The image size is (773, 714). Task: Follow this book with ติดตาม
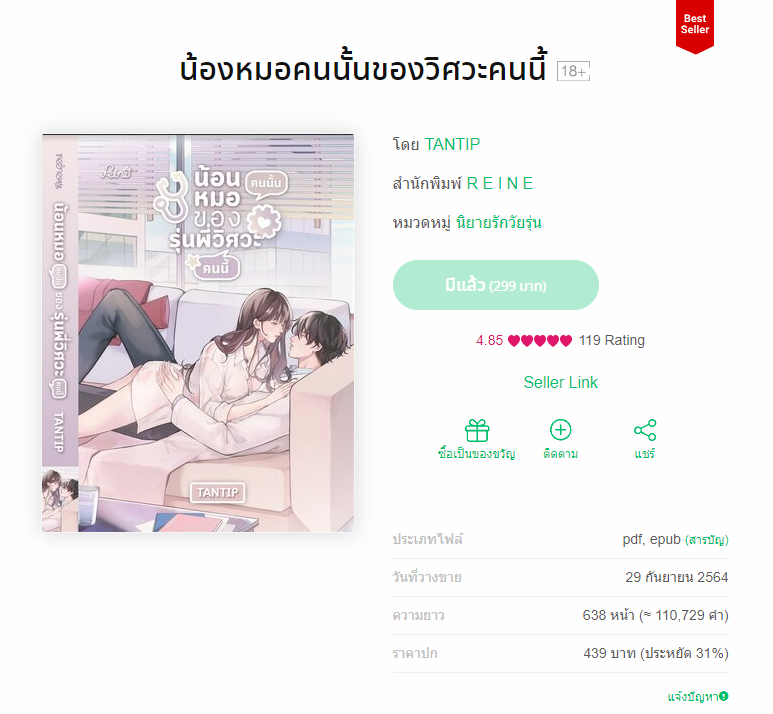[x=560, y=439]
